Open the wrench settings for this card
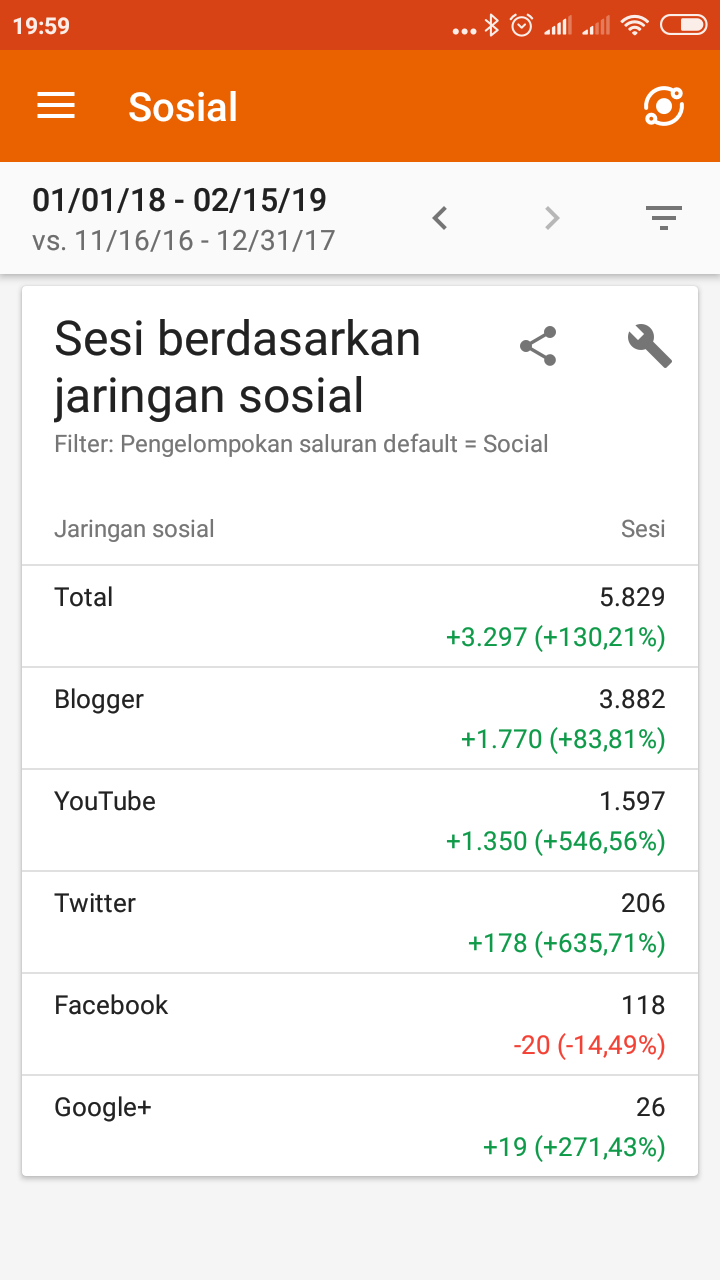The width and height of the screenshot is (720, 1280). 649,346
